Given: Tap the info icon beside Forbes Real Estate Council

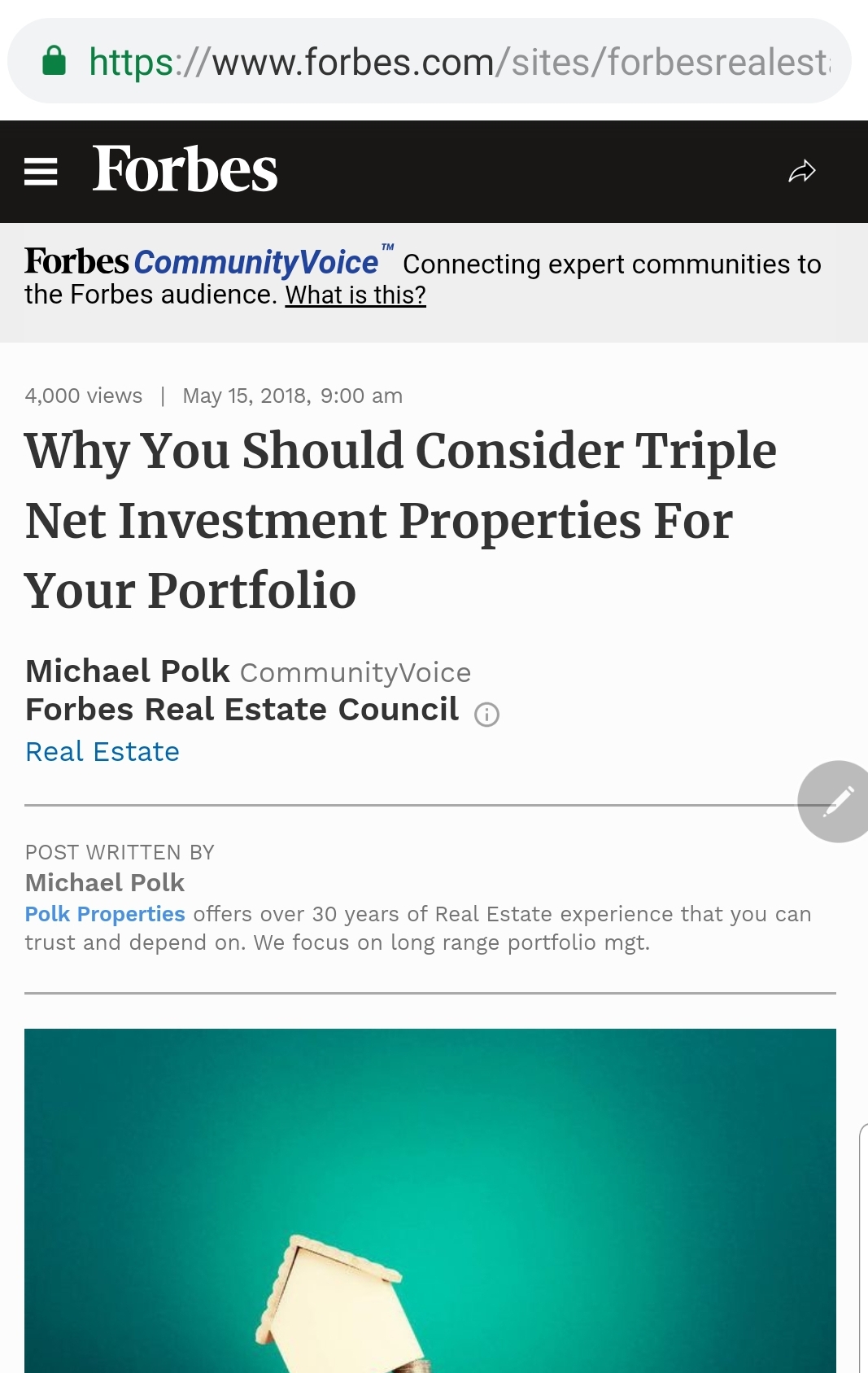Looking at the screenshot, I should click(486, 714).
